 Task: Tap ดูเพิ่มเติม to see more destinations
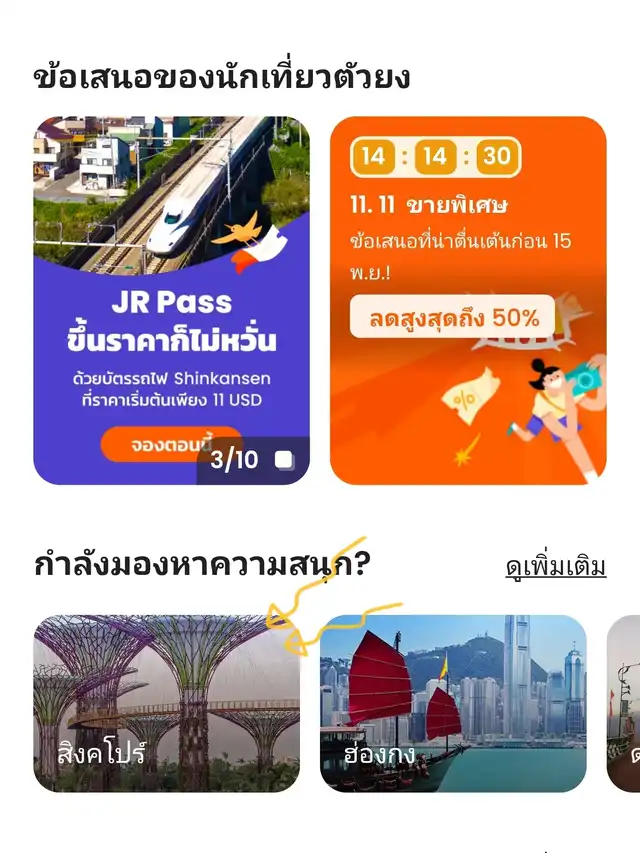point(556,567)
